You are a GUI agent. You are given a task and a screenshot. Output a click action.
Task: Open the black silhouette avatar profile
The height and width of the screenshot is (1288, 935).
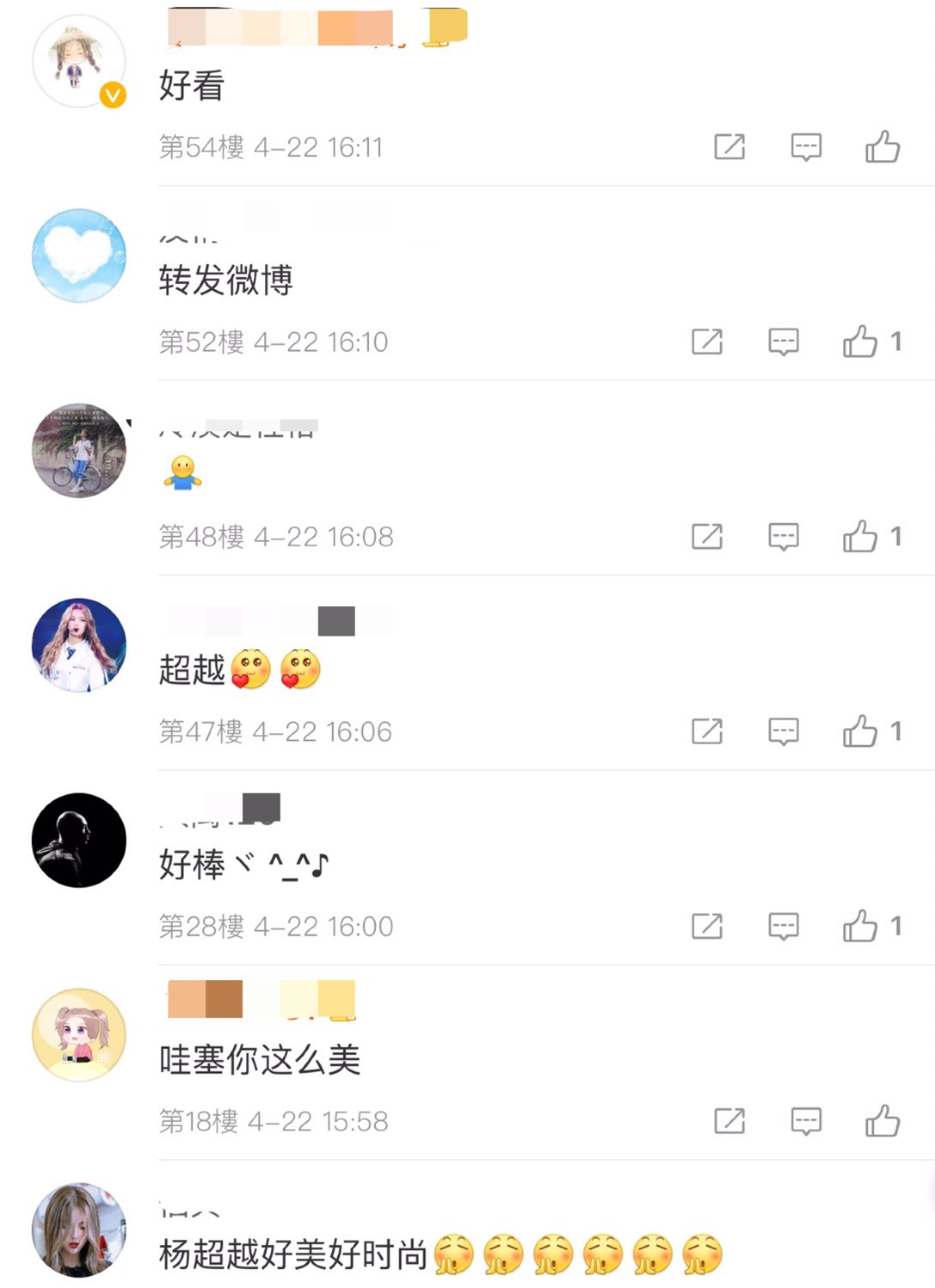pyautogui.click(x=79, y=840)
